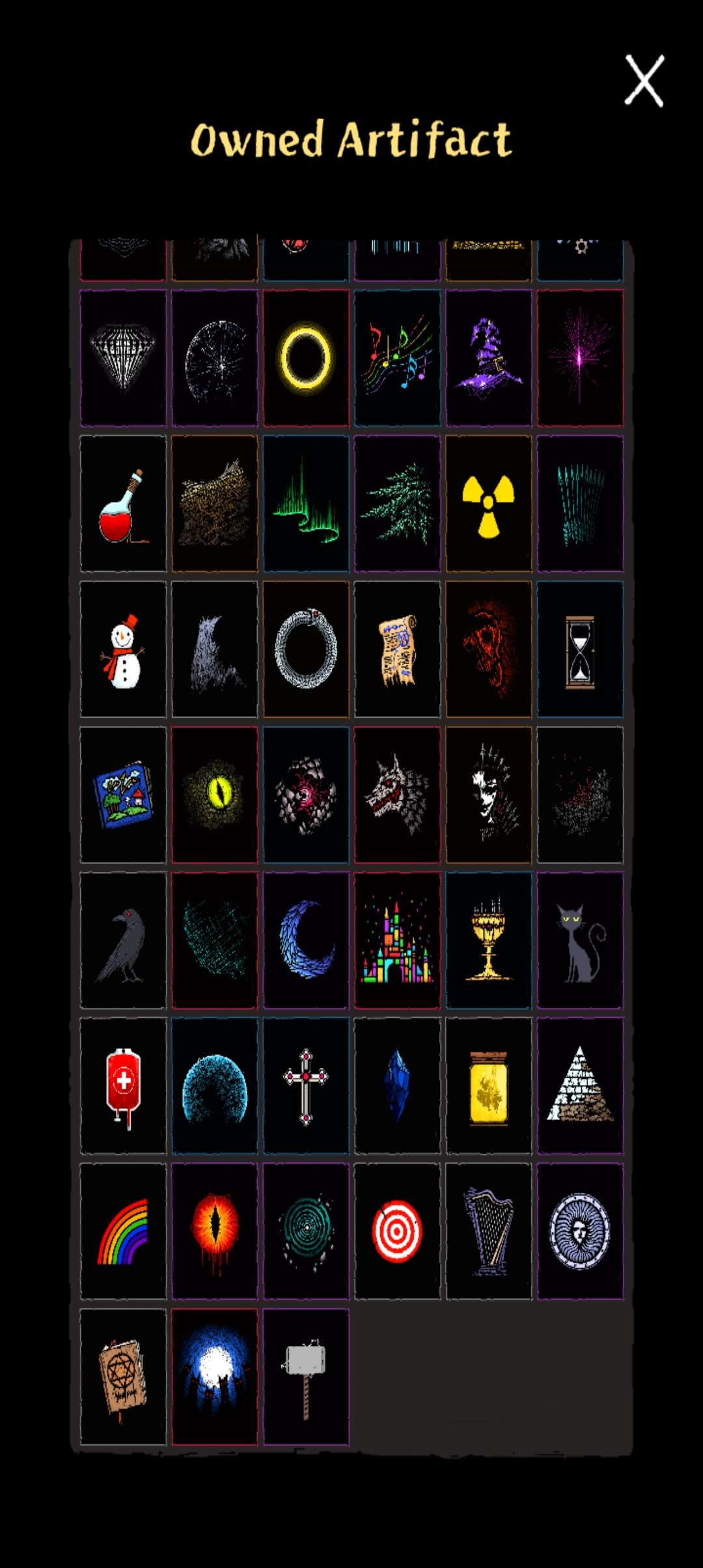This screenshot has height=1568, width=703.
Task: Close the Owned Artifact panel
Action: point(644,81)
